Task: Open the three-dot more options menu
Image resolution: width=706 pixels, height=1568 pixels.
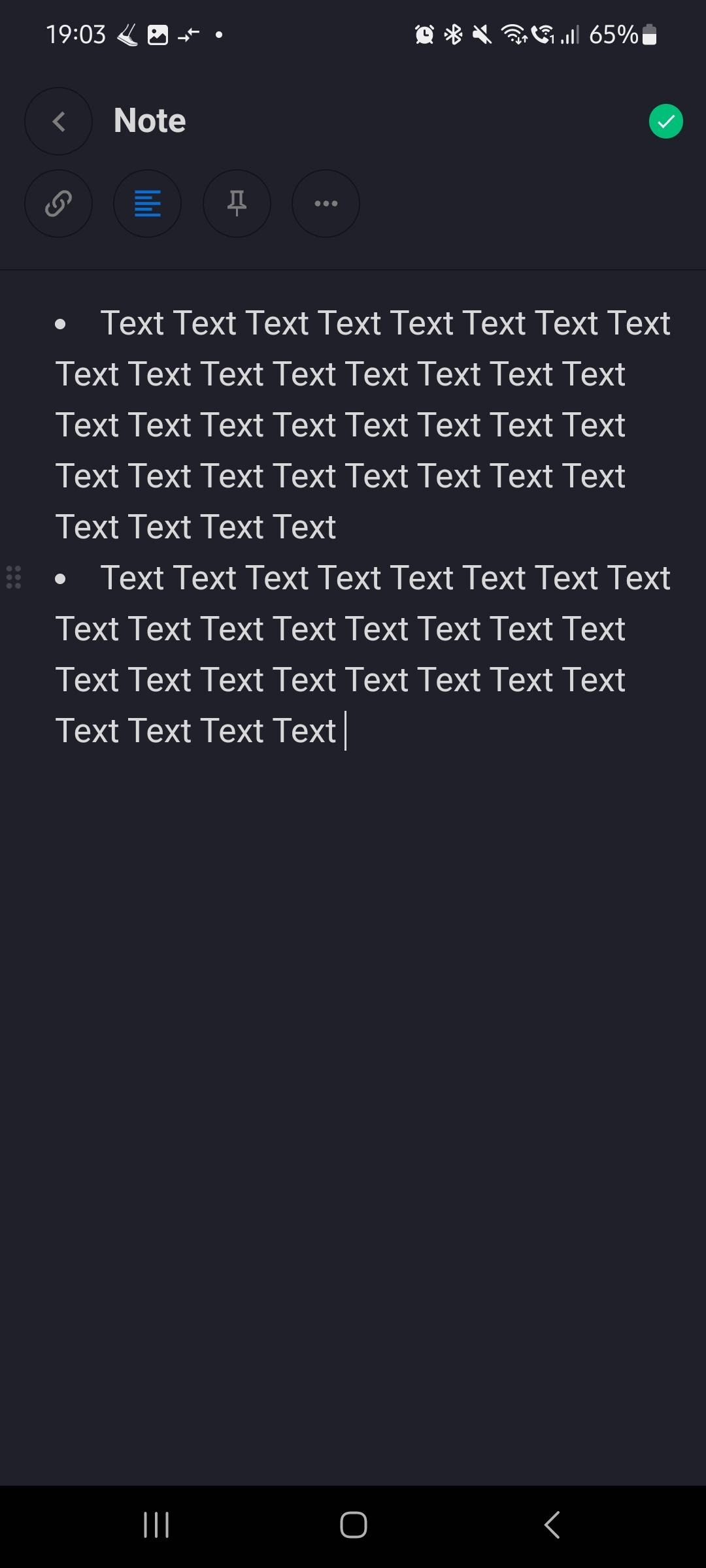Action: click(326, 204)
